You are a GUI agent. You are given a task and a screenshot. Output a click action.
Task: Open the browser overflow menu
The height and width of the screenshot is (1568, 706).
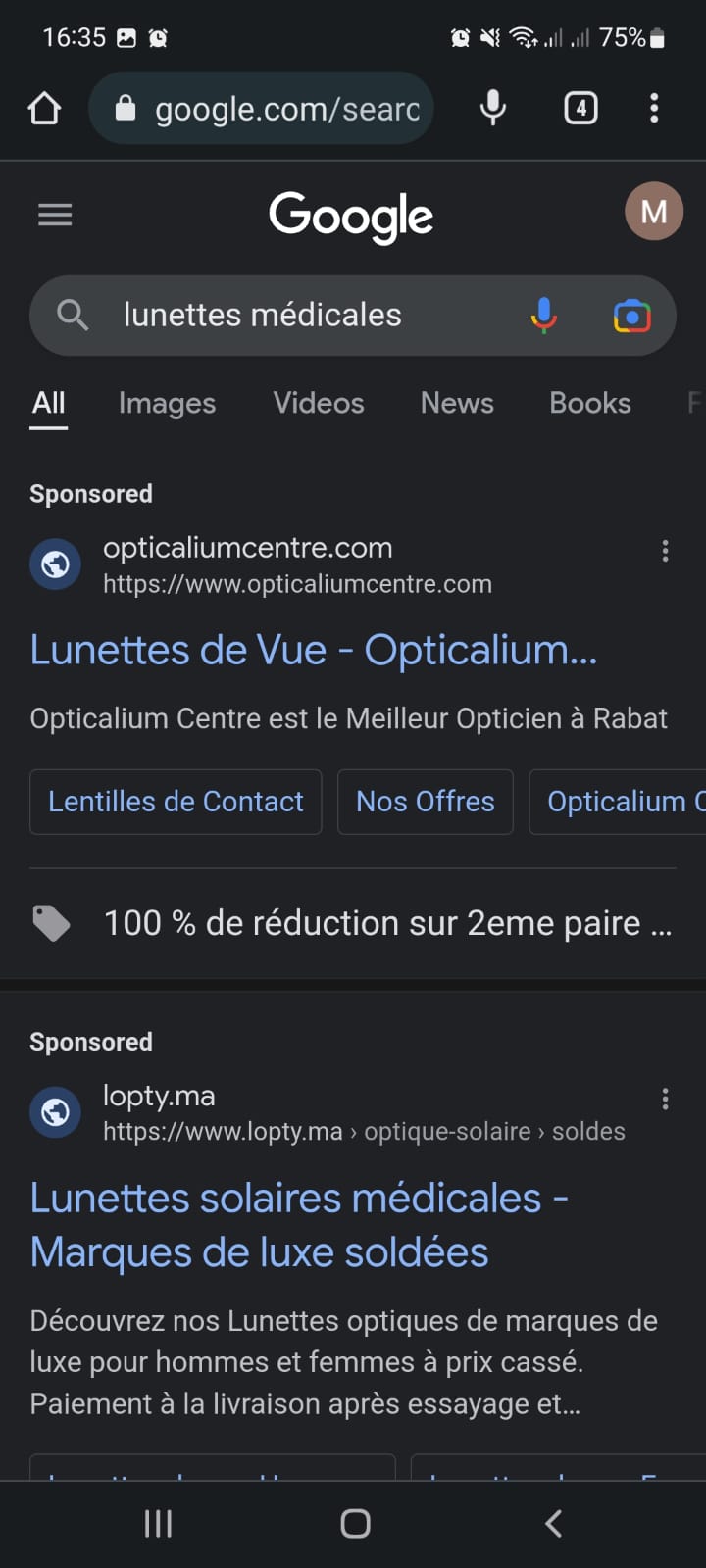tap(654, 108)
